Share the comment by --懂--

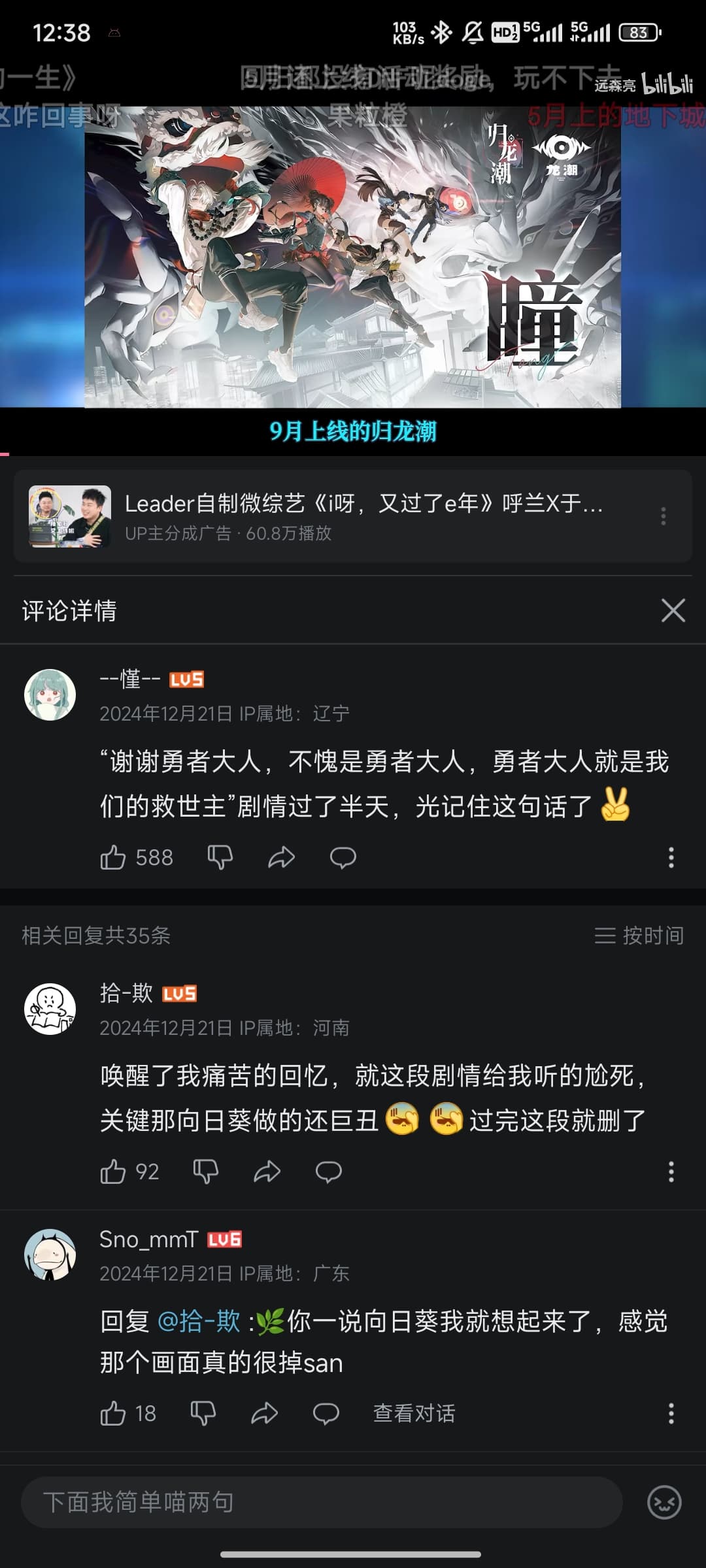tap(281, 857)
